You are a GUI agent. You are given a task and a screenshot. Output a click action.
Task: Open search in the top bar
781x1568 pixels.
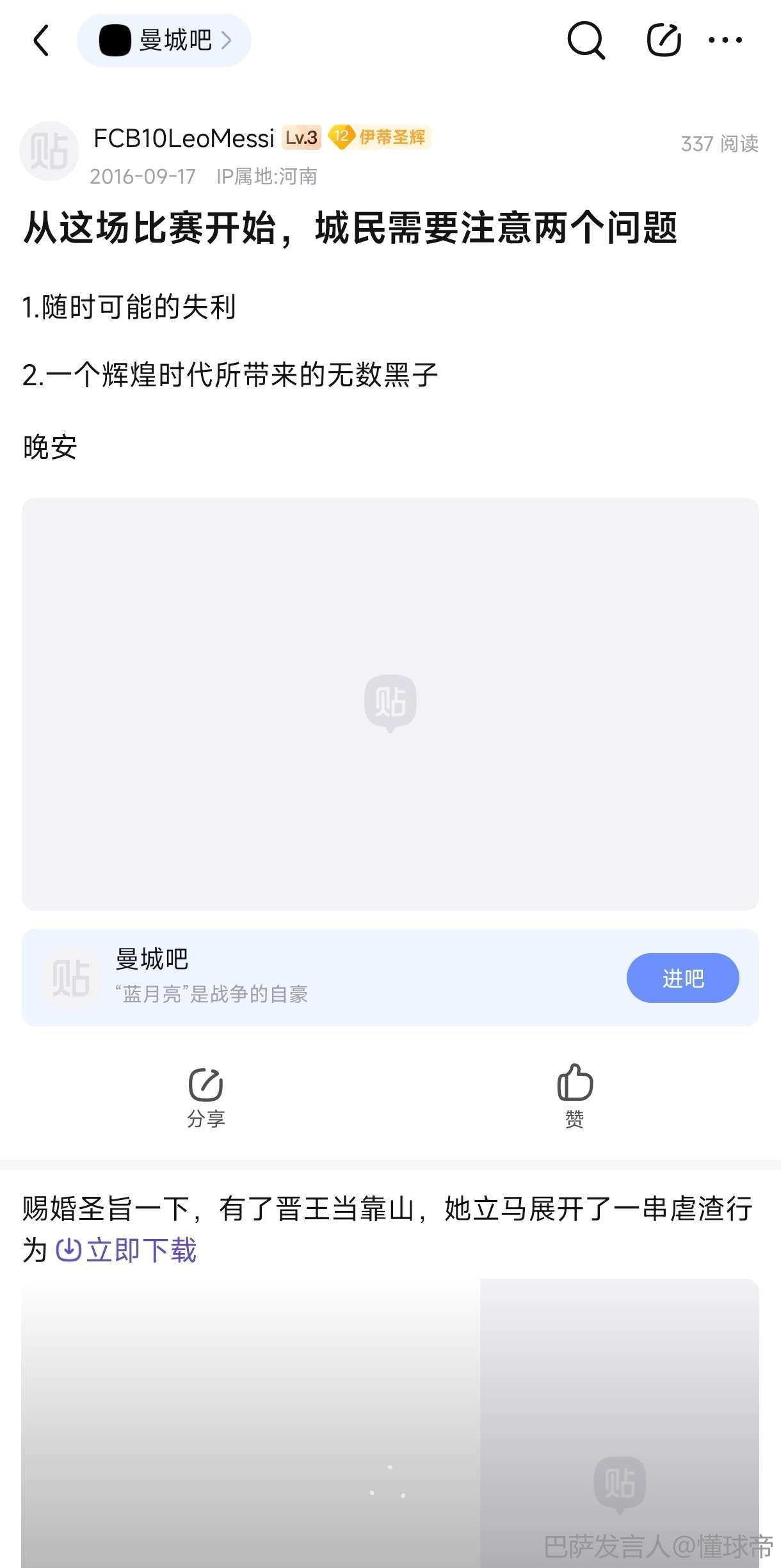[x=586, y=40]
